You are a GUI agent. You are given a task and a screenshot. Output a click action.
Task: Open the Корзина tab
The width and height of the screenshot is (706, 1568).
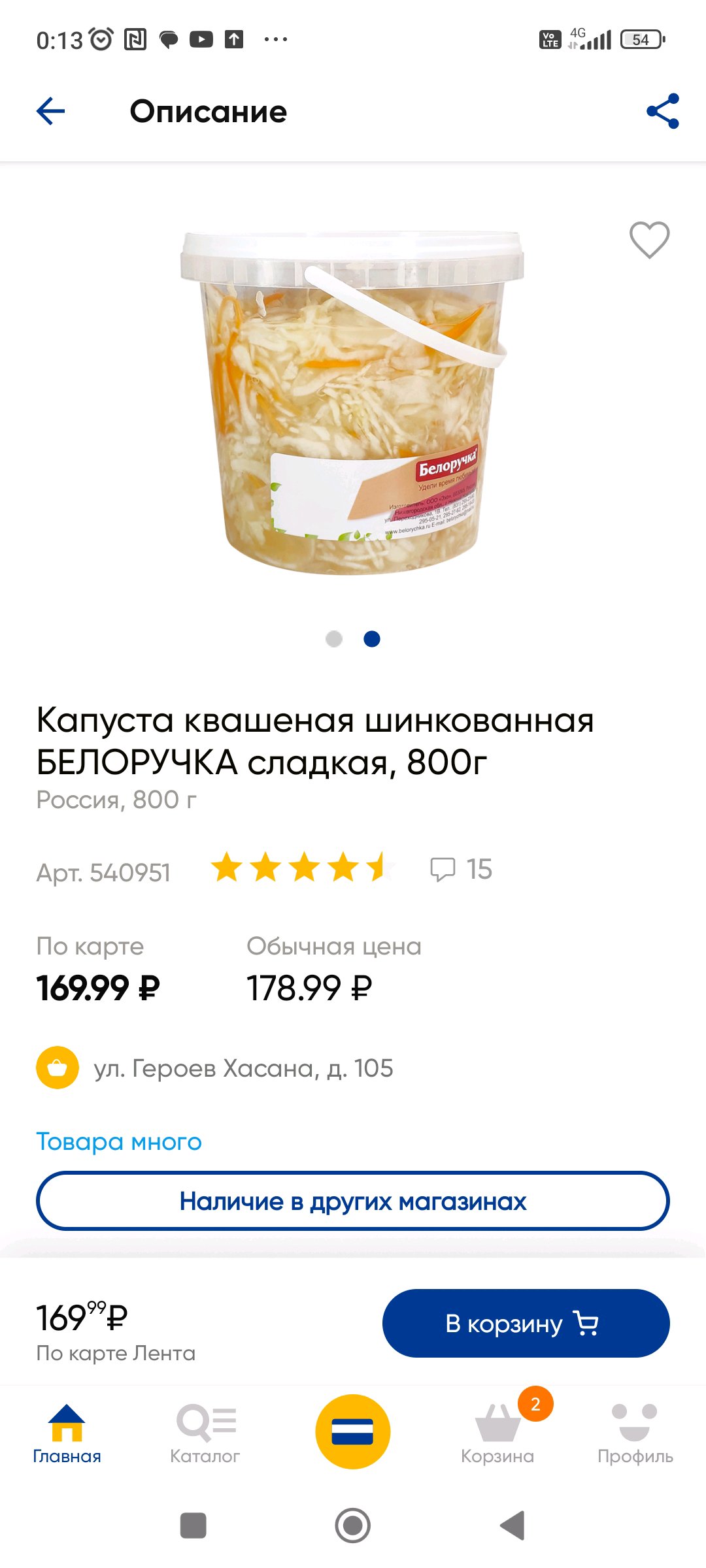[x=498, y=1433]
